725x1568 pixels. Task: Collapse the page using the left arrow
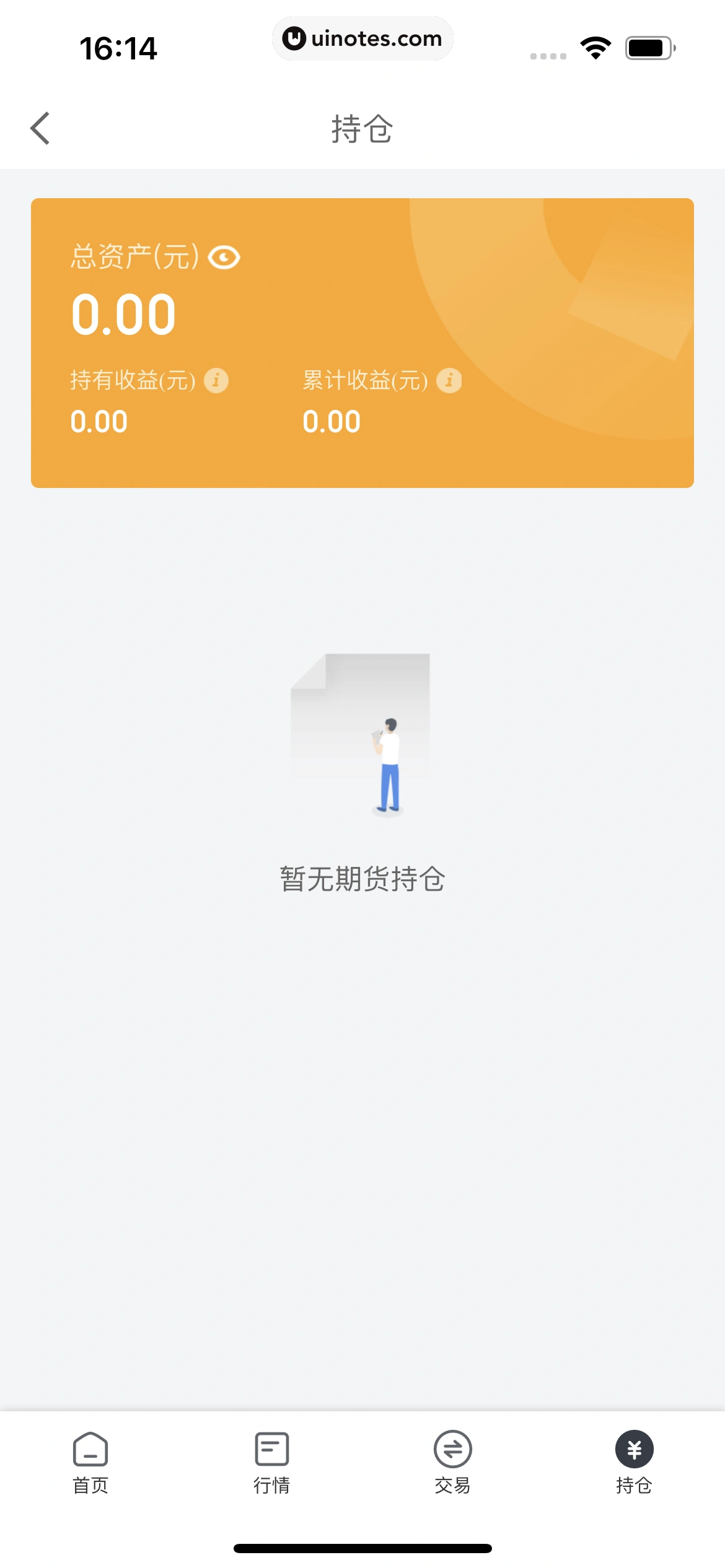click(40, 128)
